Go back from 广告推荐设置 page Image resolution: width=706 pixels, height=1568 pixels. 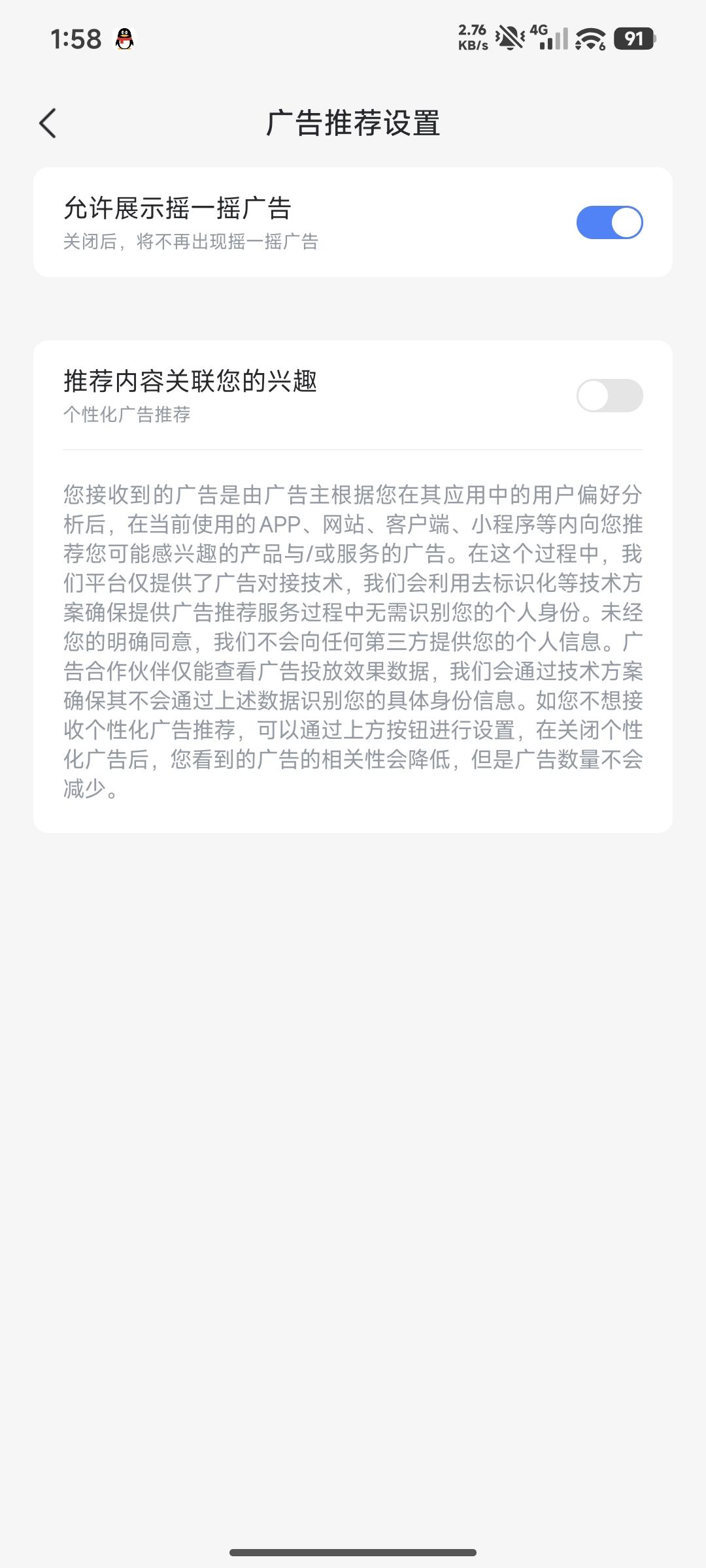click(48, 123)
